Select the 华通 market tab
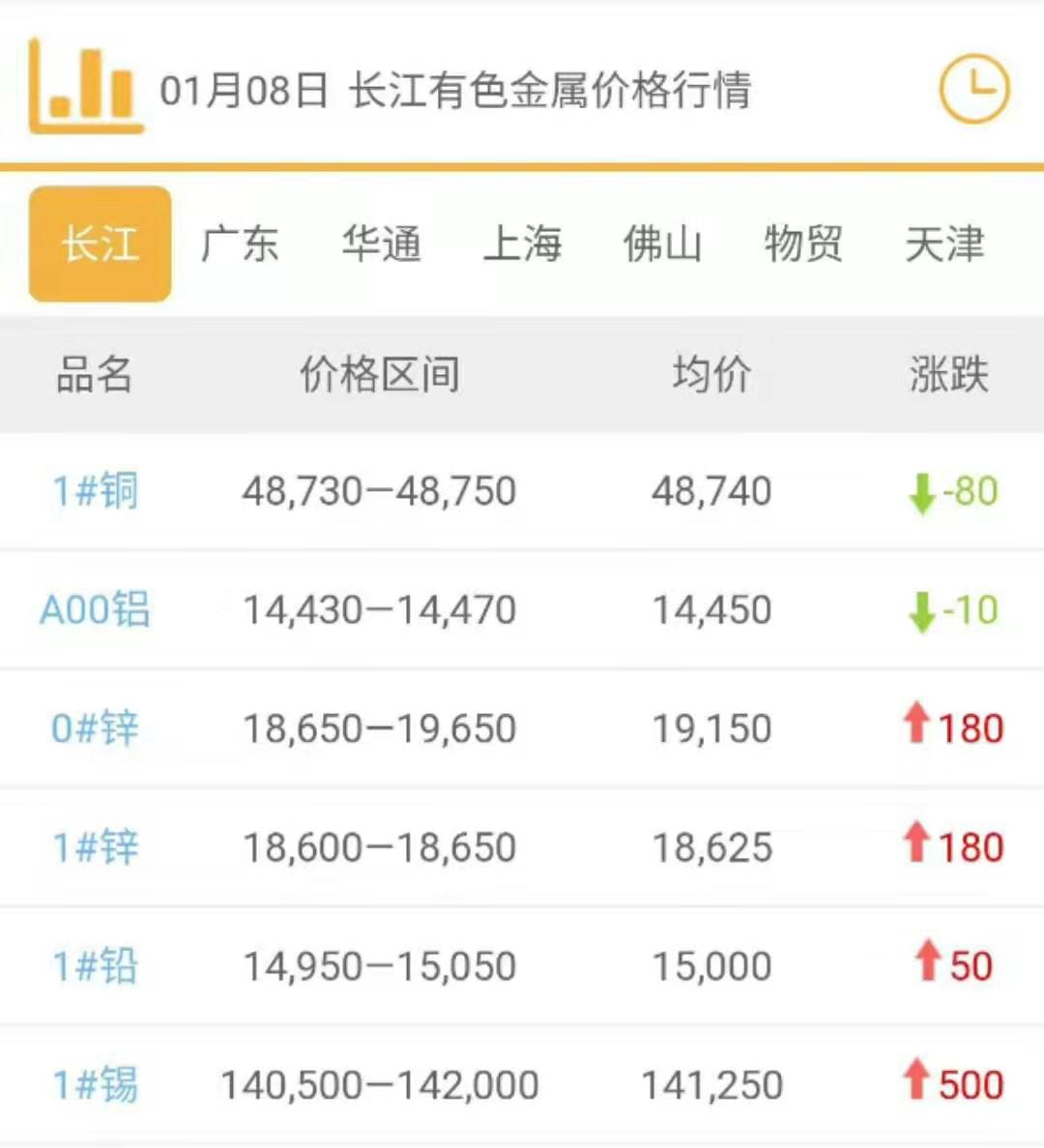Image resolution: width=1044 pixels, height=1148 pixels. 381,244
